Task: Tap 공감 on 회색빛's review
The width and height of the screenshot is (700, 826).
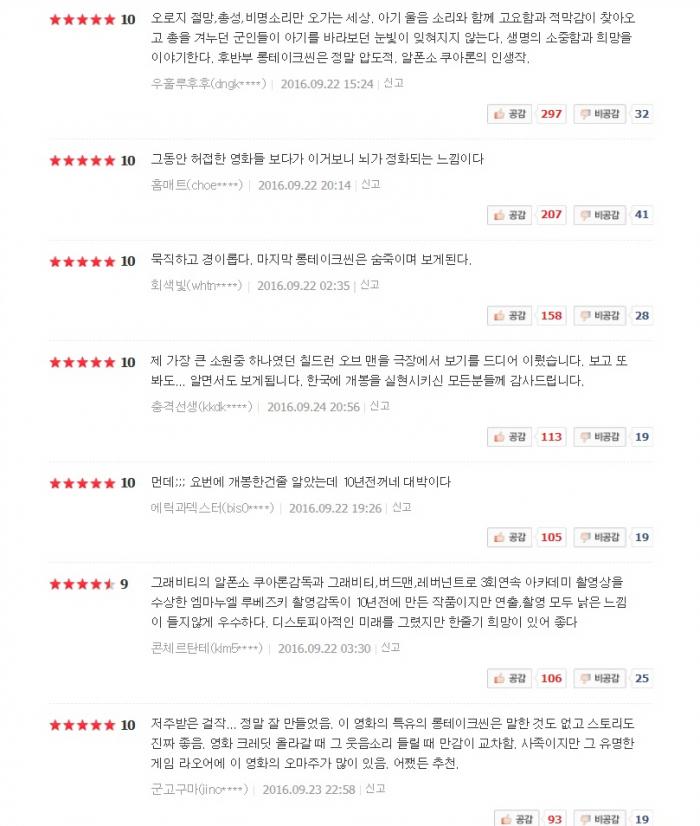Action: [509, 316]
